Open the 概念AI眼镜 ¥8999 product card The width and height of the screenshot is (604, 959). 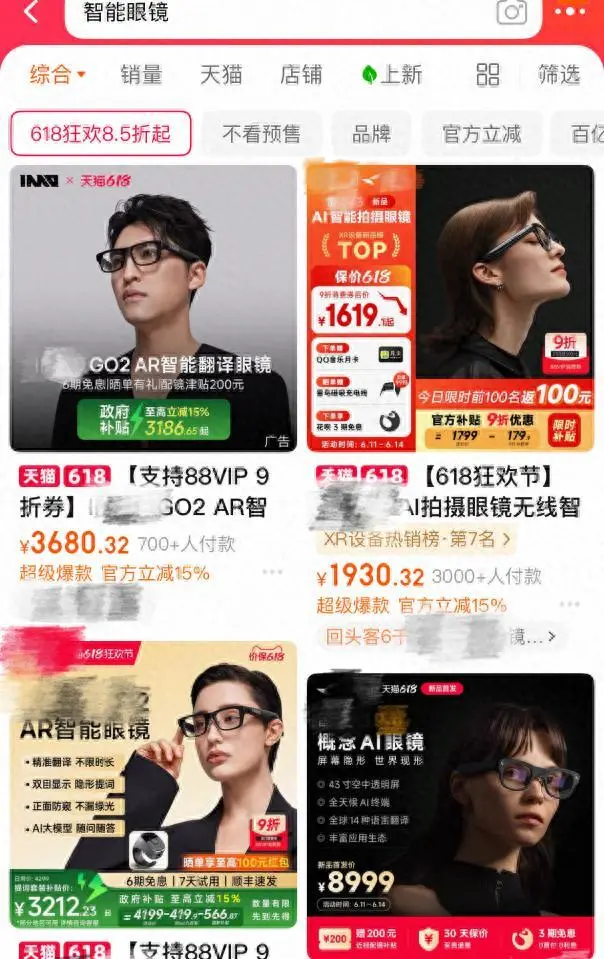pos(450,810)
